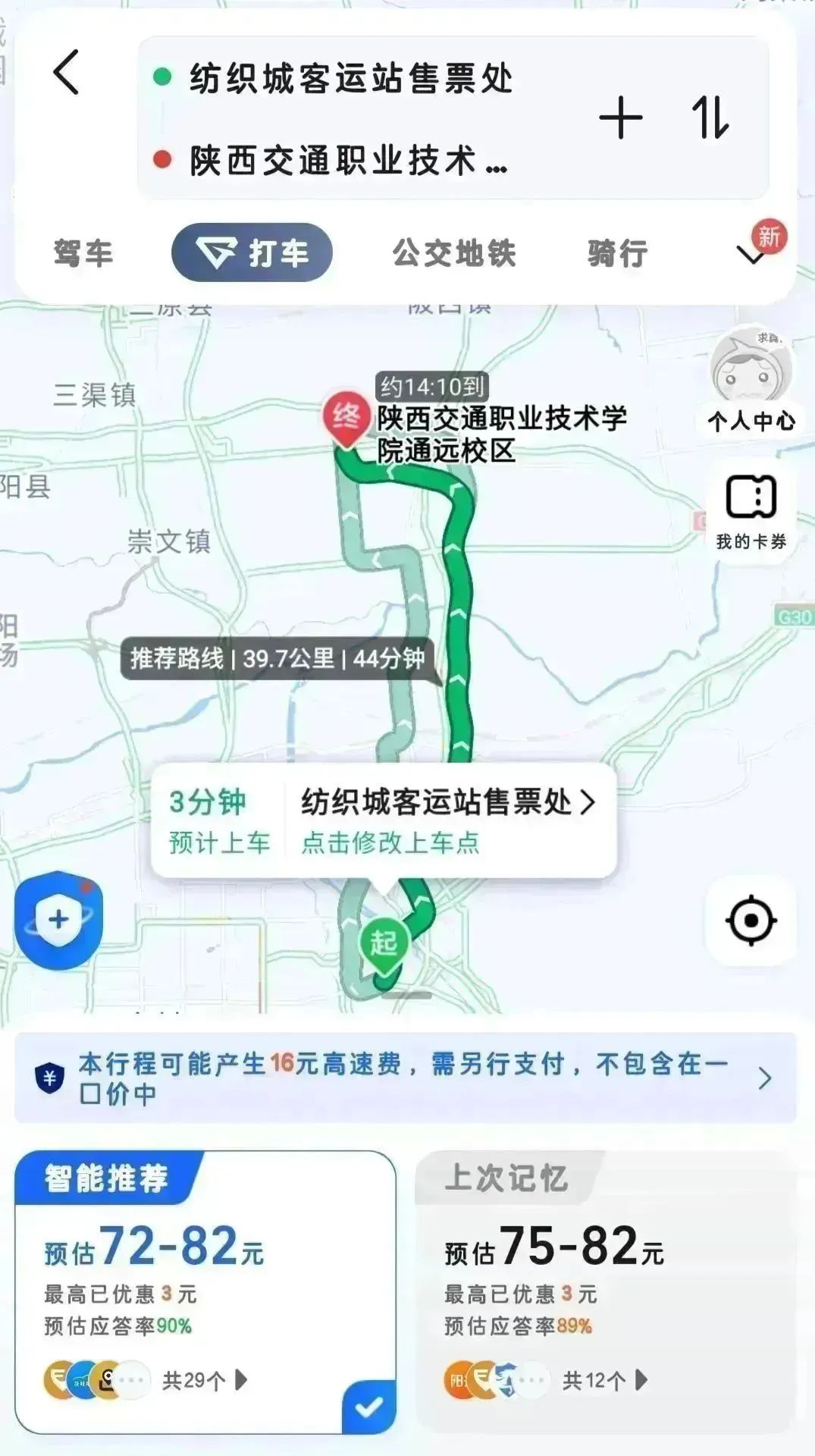Swap start and destination points
The width and height of the screenshot is (815, 1456).
[710, 118]
